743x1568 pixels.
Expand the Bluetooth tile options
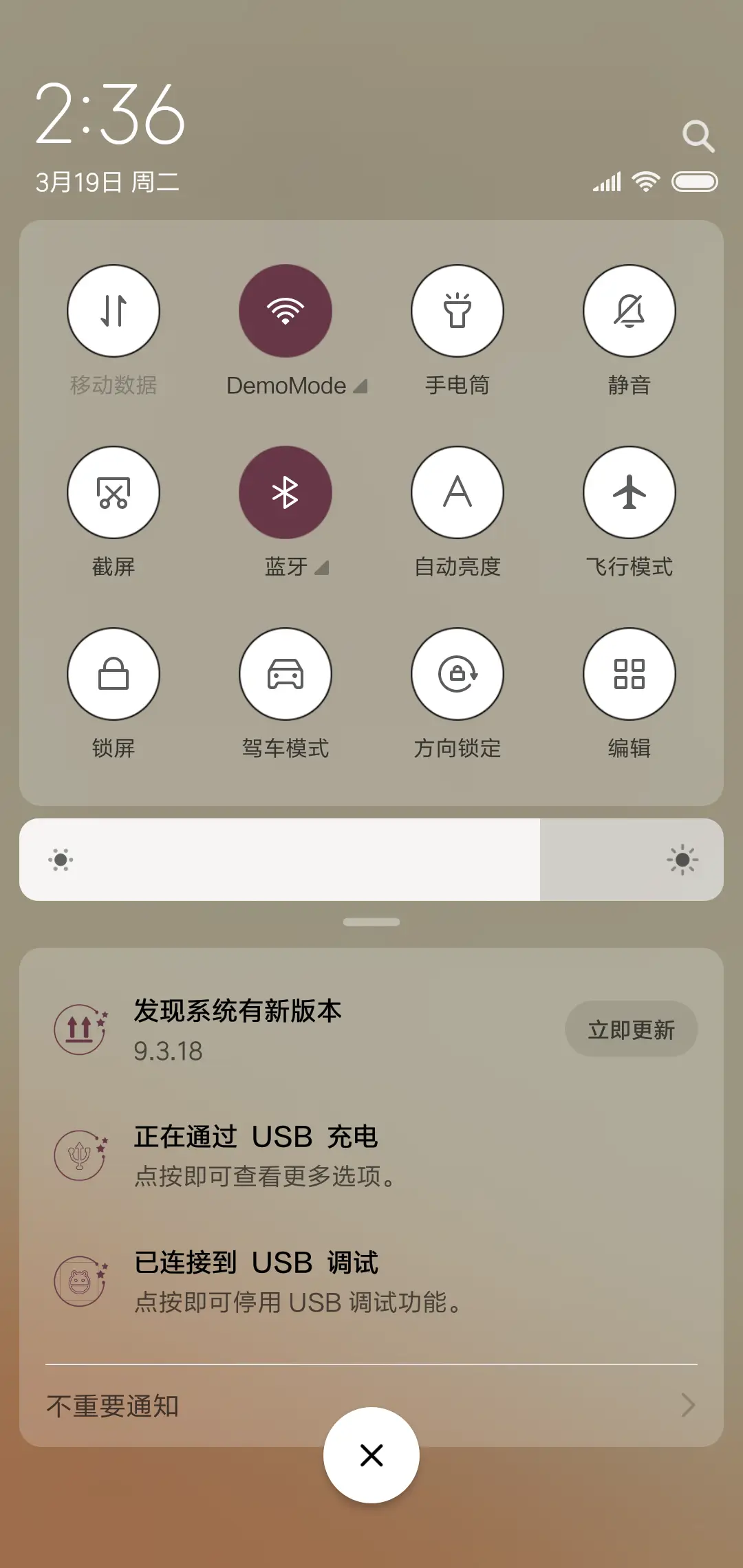321,568
